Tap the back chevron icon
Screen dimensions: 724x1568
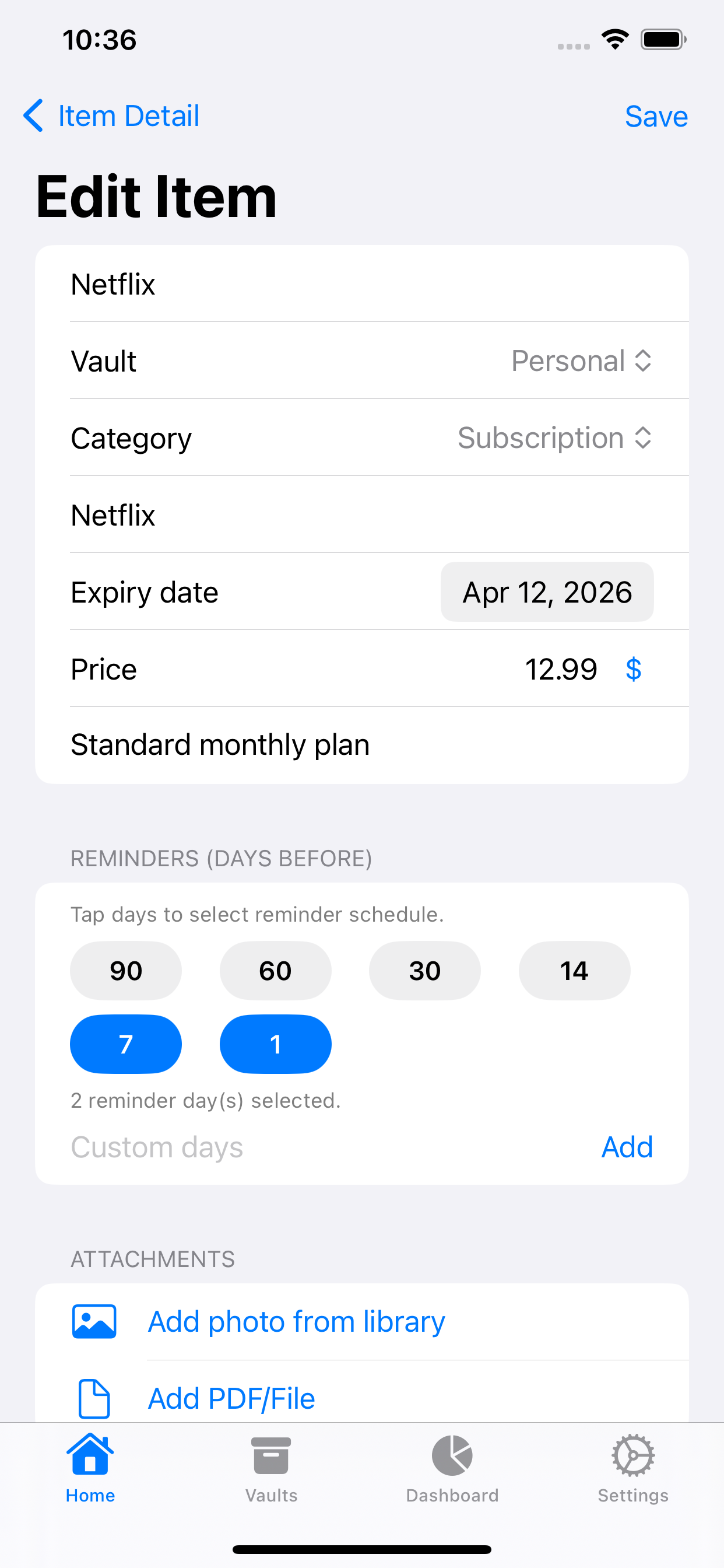pyautogui.click(x=33, y=116)
